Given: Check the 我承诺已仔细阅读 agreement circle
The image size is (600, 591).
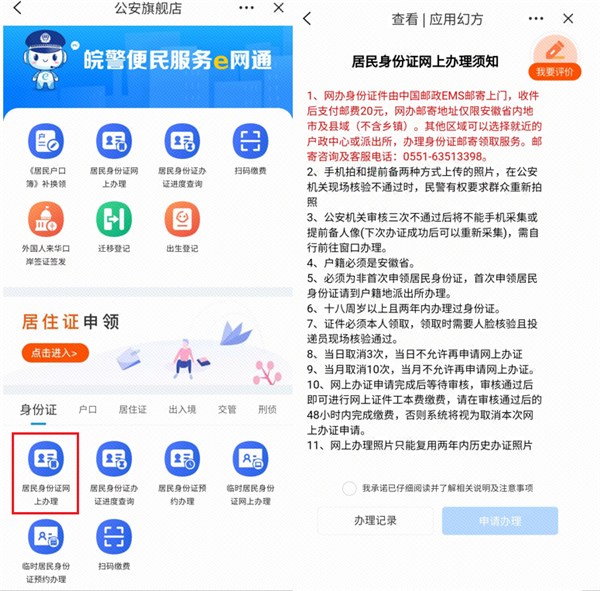Looking at the screenshot, I should click(349, 488).
